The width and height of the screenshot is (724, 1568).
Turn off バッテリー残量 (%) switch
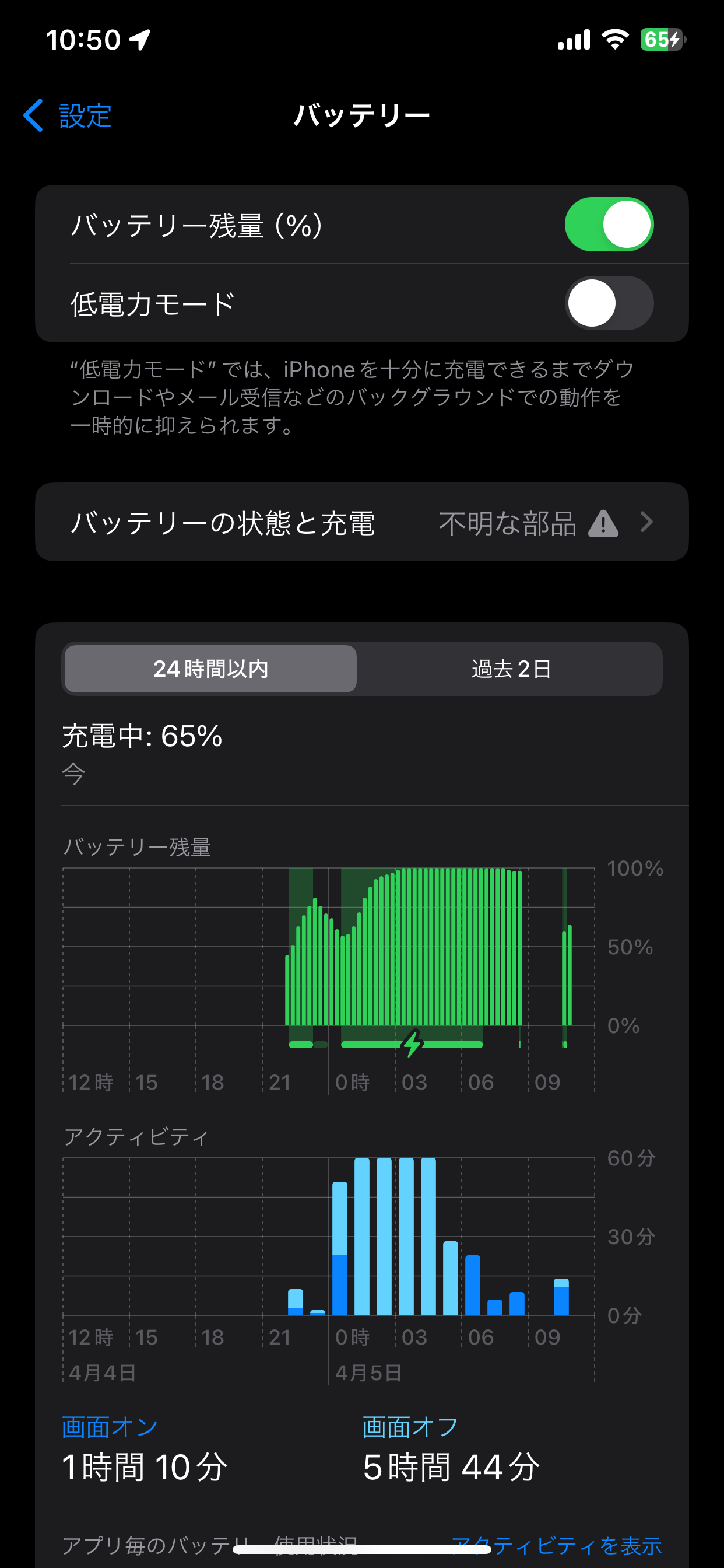tap(609, 225)
